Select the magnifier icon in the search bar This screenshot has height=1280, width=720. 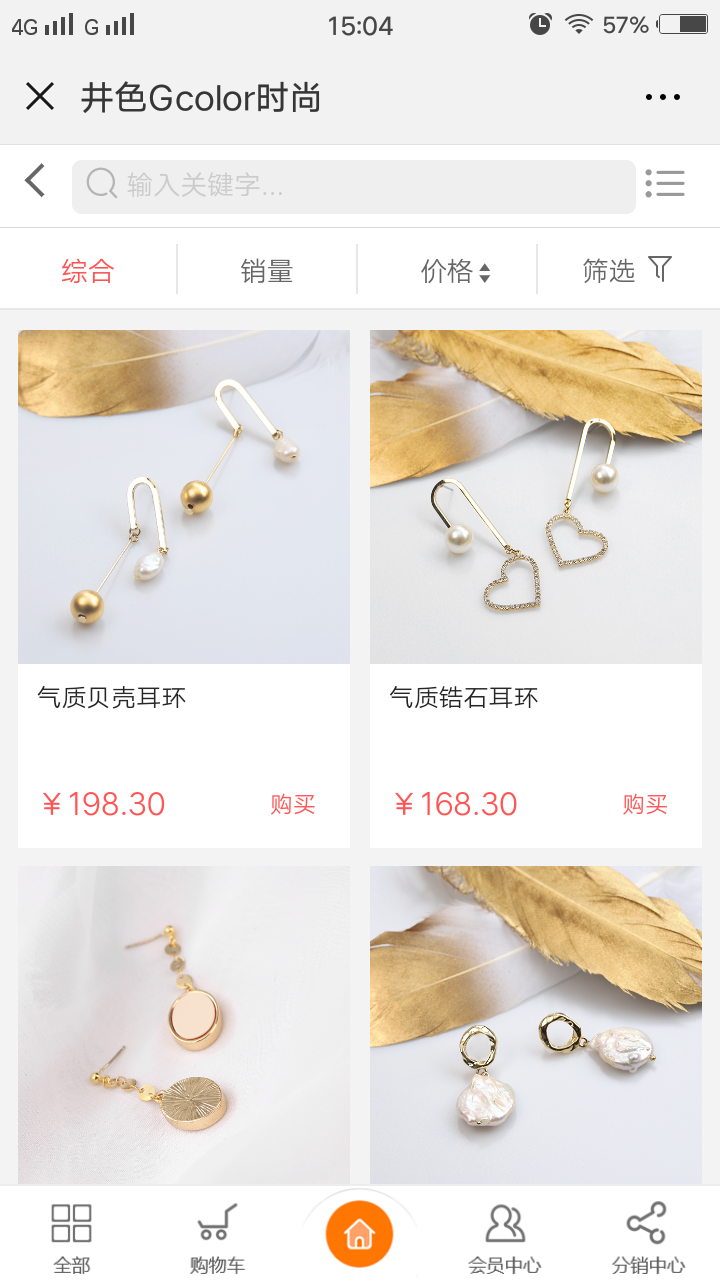pyautogui.click(x=103, y=184)
